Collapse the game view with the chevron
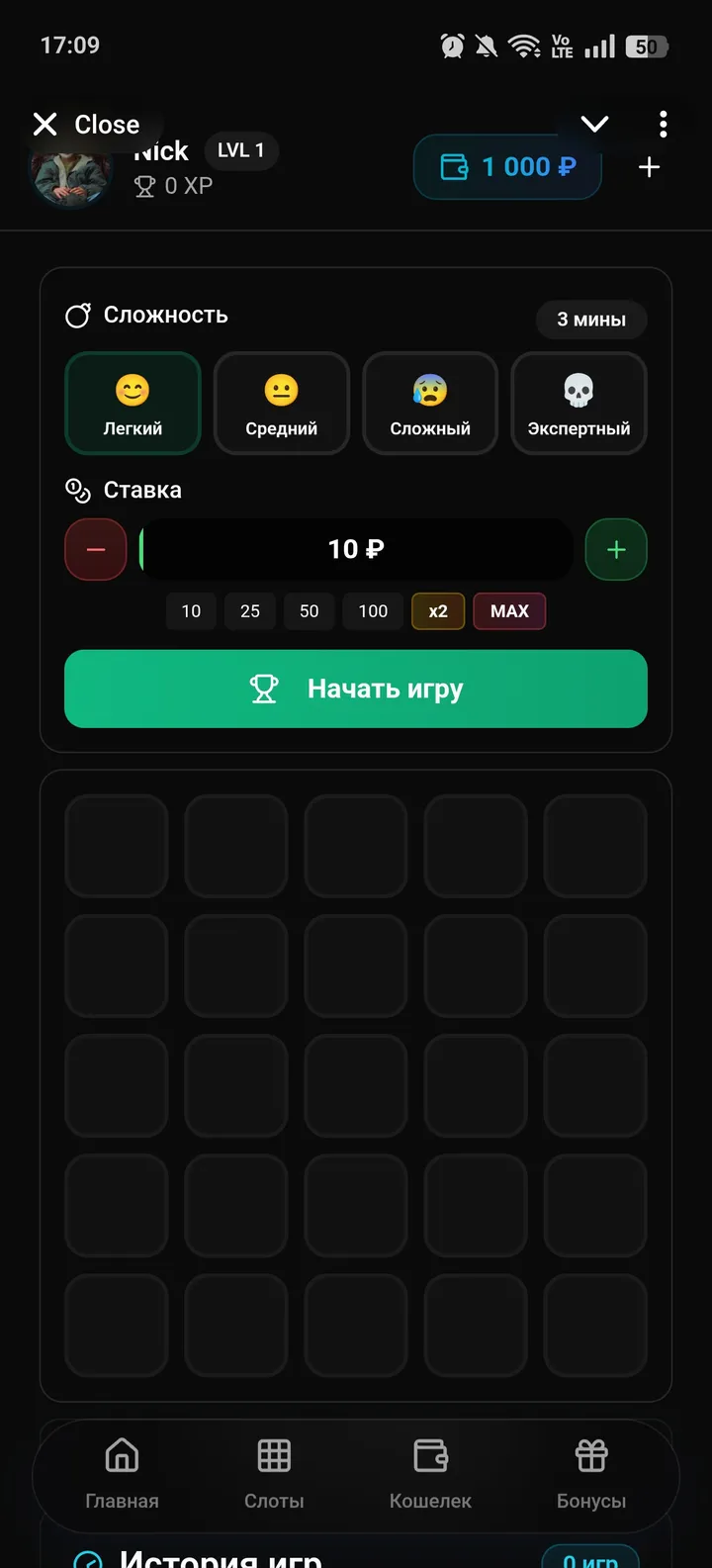Image resolution: width=712 pixels, height=1568 pixels. pyautogui.click(x=594, y=124)
